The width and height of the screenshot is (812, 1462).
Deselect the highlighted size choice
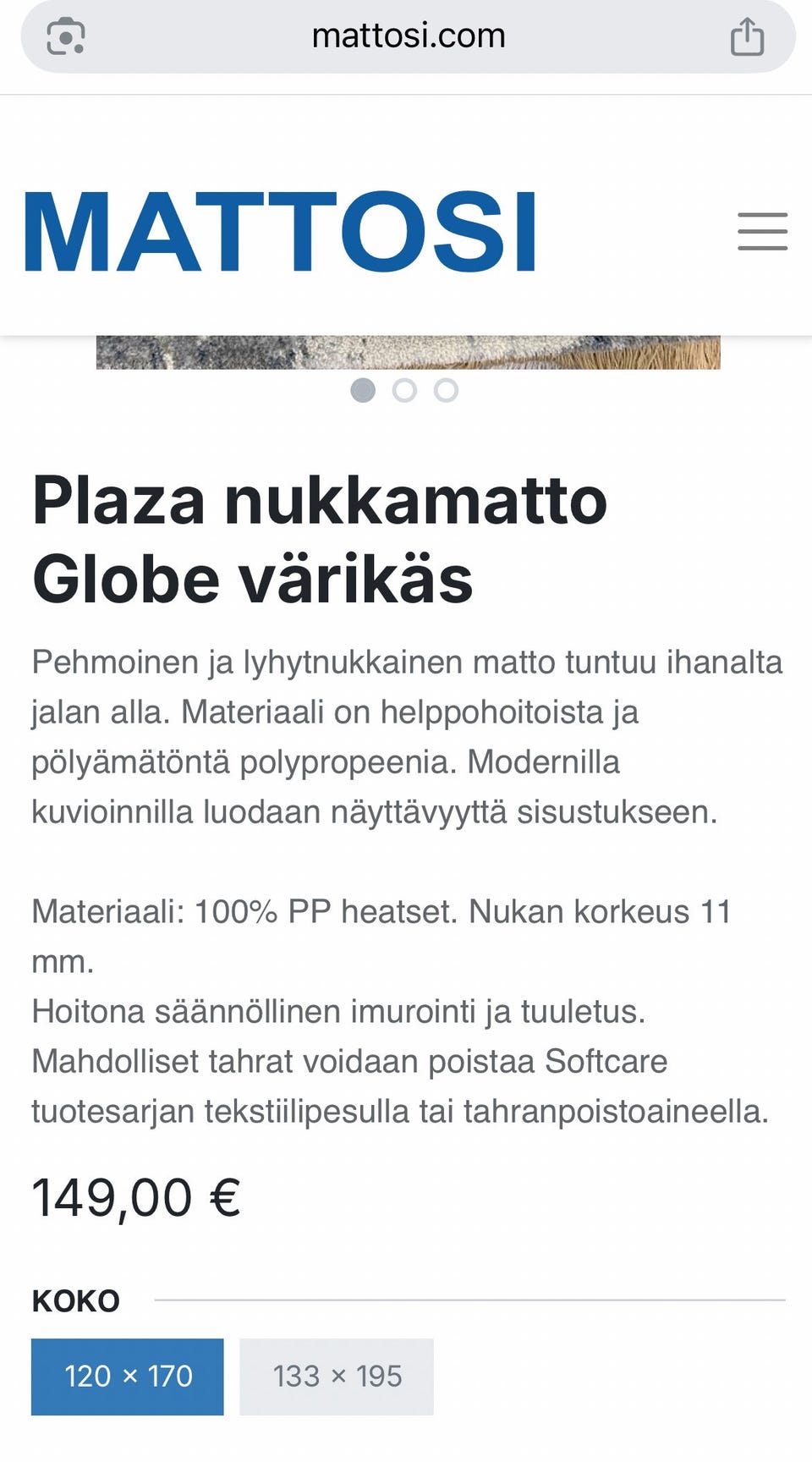127,1377
